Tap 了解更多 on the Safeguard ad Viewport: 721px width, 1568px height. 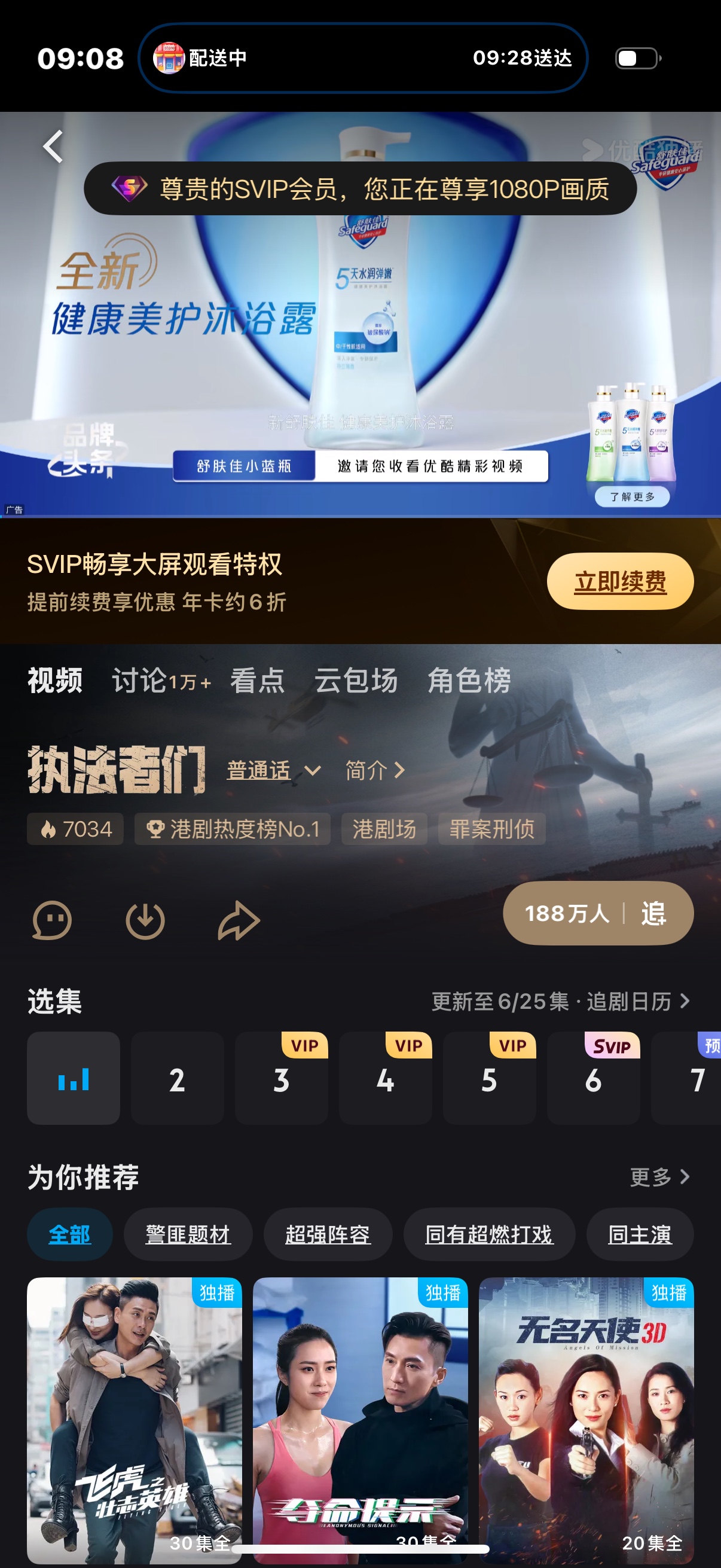pos(632,497)
